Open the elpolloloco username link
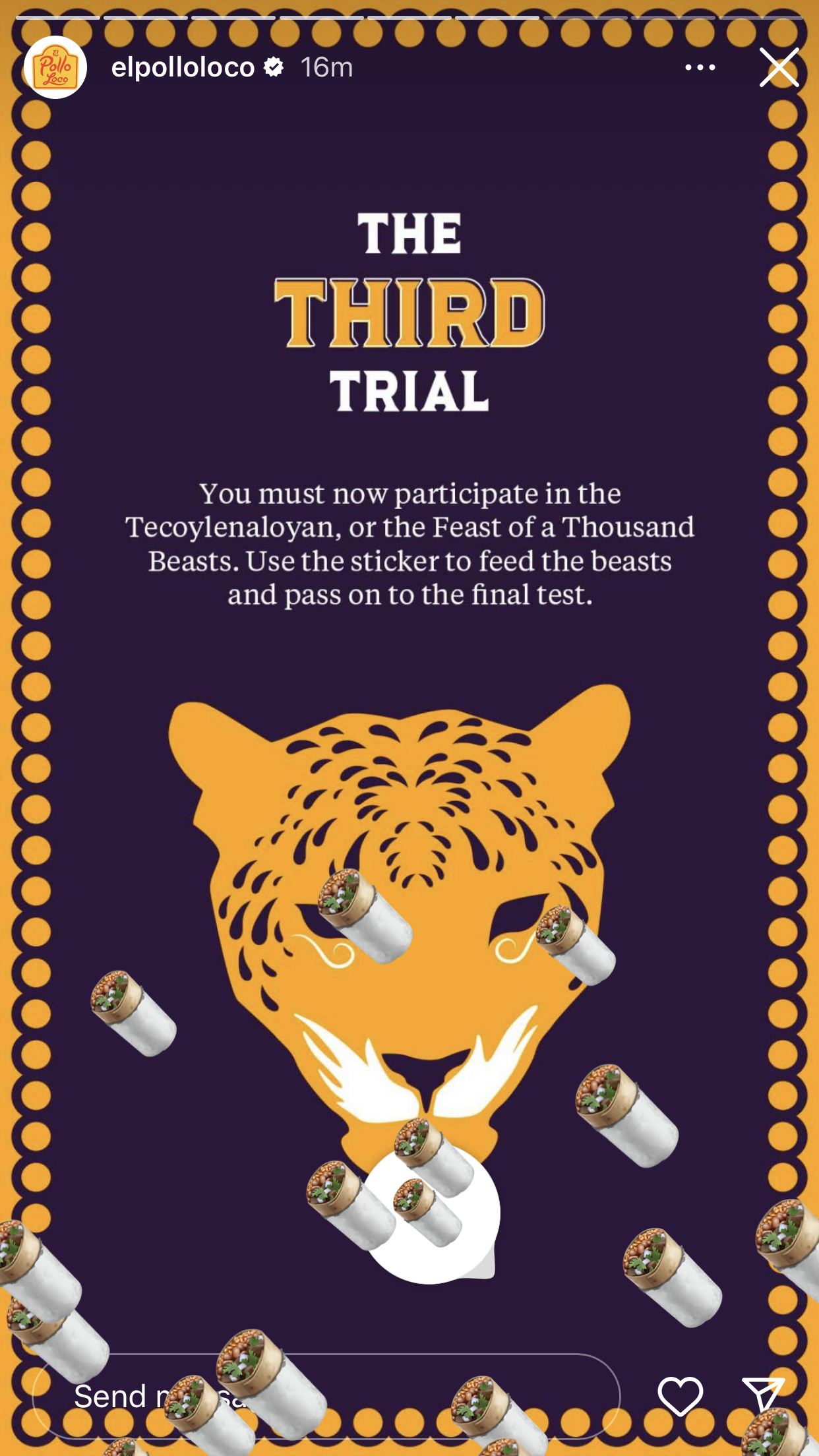The height and width of the screenshot is (1456, 819). point(183,67)
